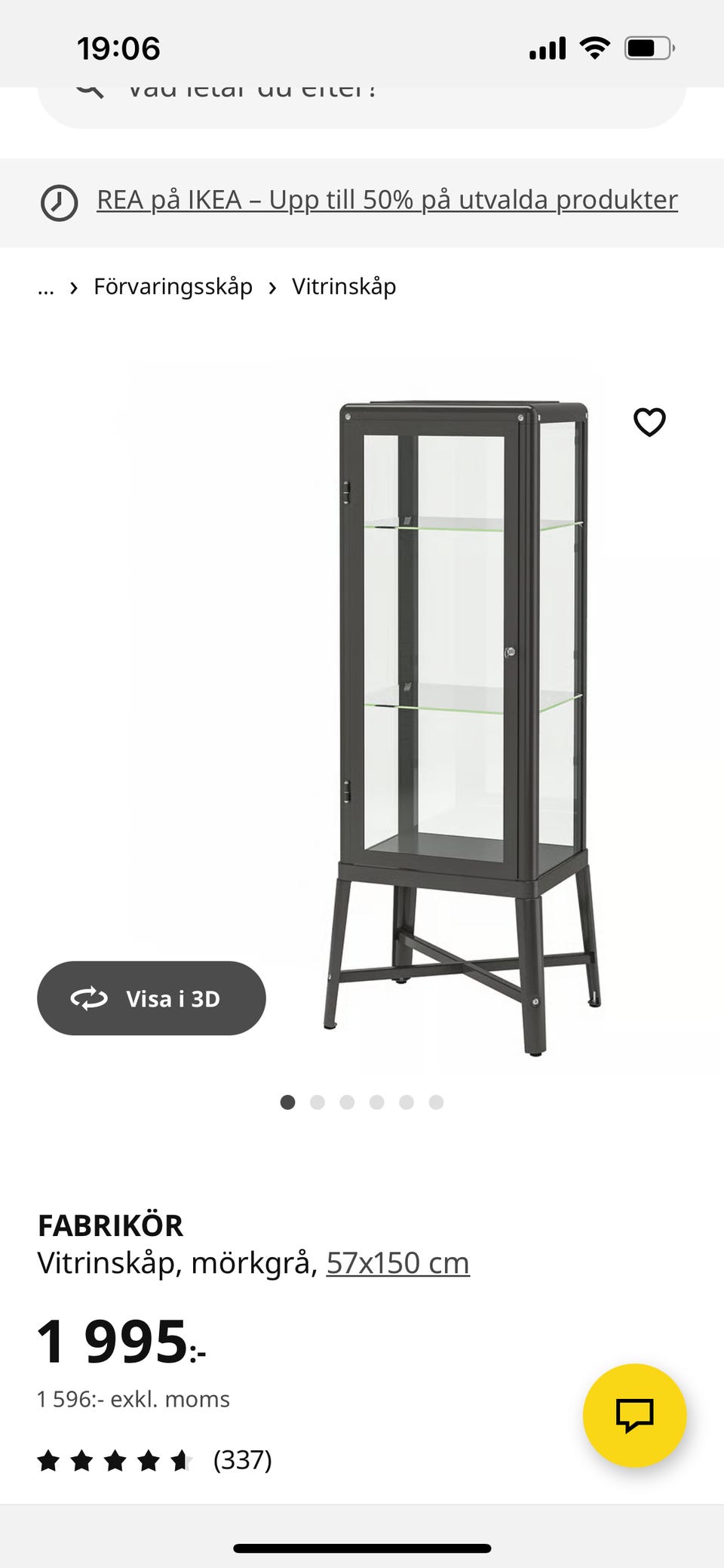Go to Förvaringsskåp breadcrumb category
This screenshot has width=724, height=1568.
pyautogui.click(x=173, y=287)
